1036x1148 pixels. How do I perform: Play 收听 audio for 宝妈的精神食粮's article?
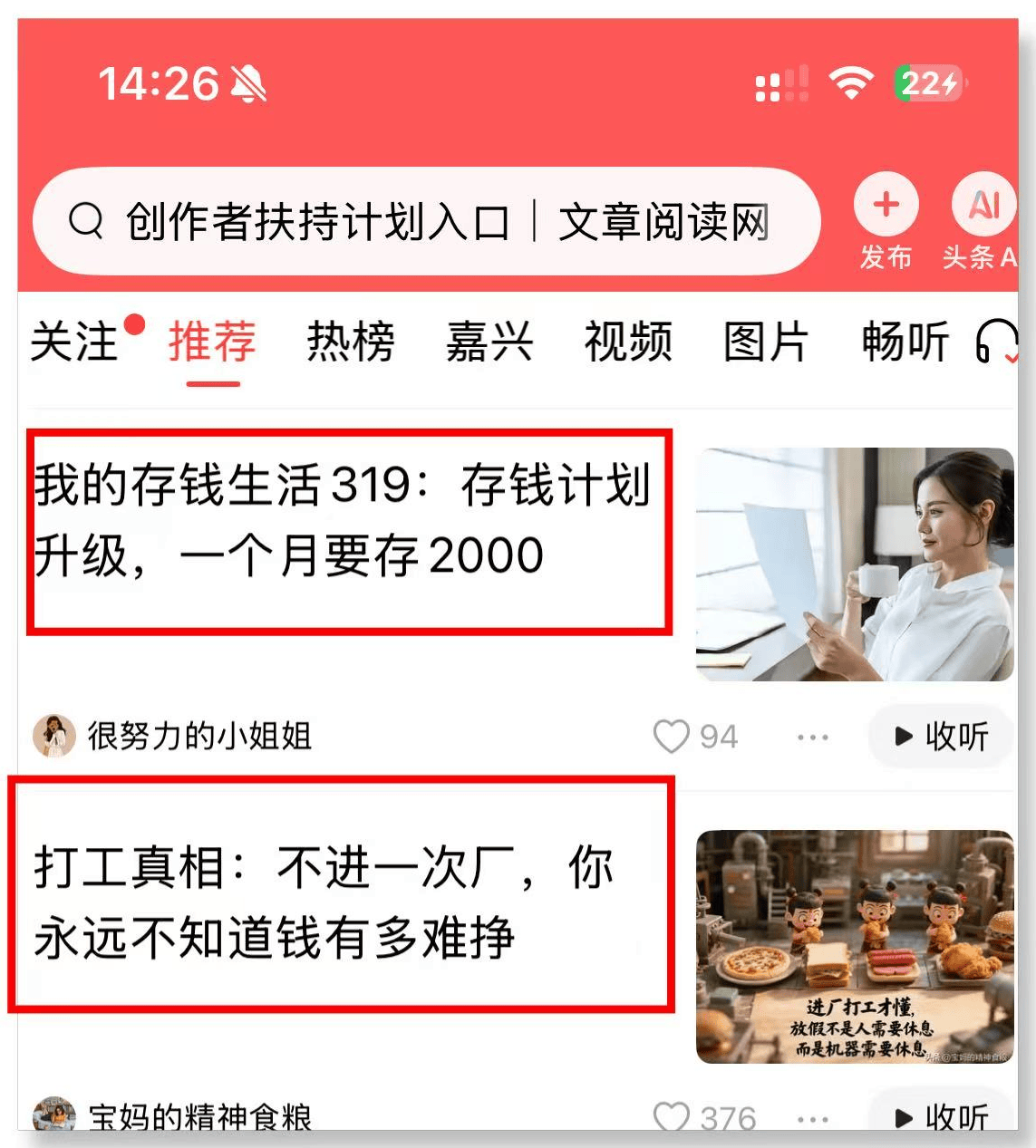click(x=941, y=1116)
